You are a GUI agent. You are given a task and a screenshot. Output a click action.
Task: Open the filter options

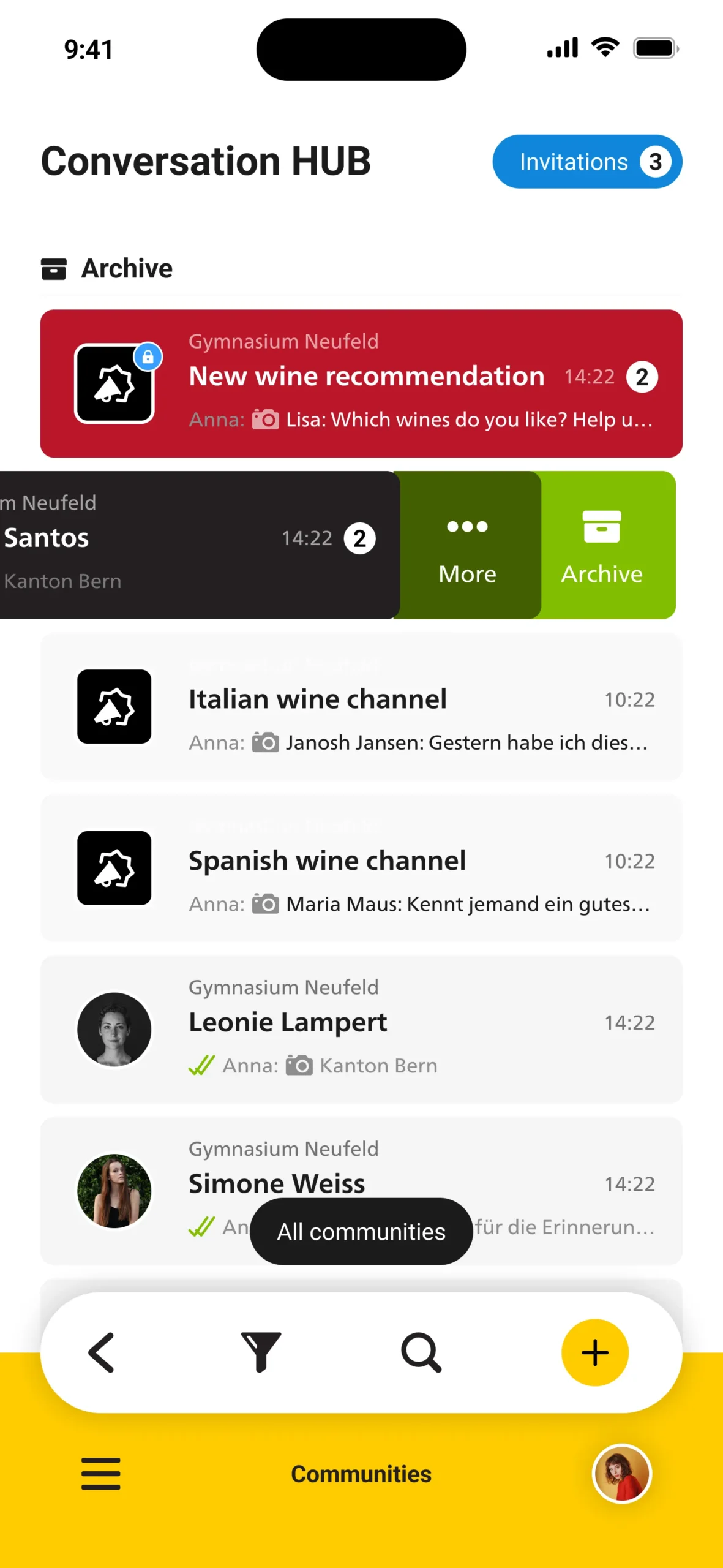click(261, 1352)
